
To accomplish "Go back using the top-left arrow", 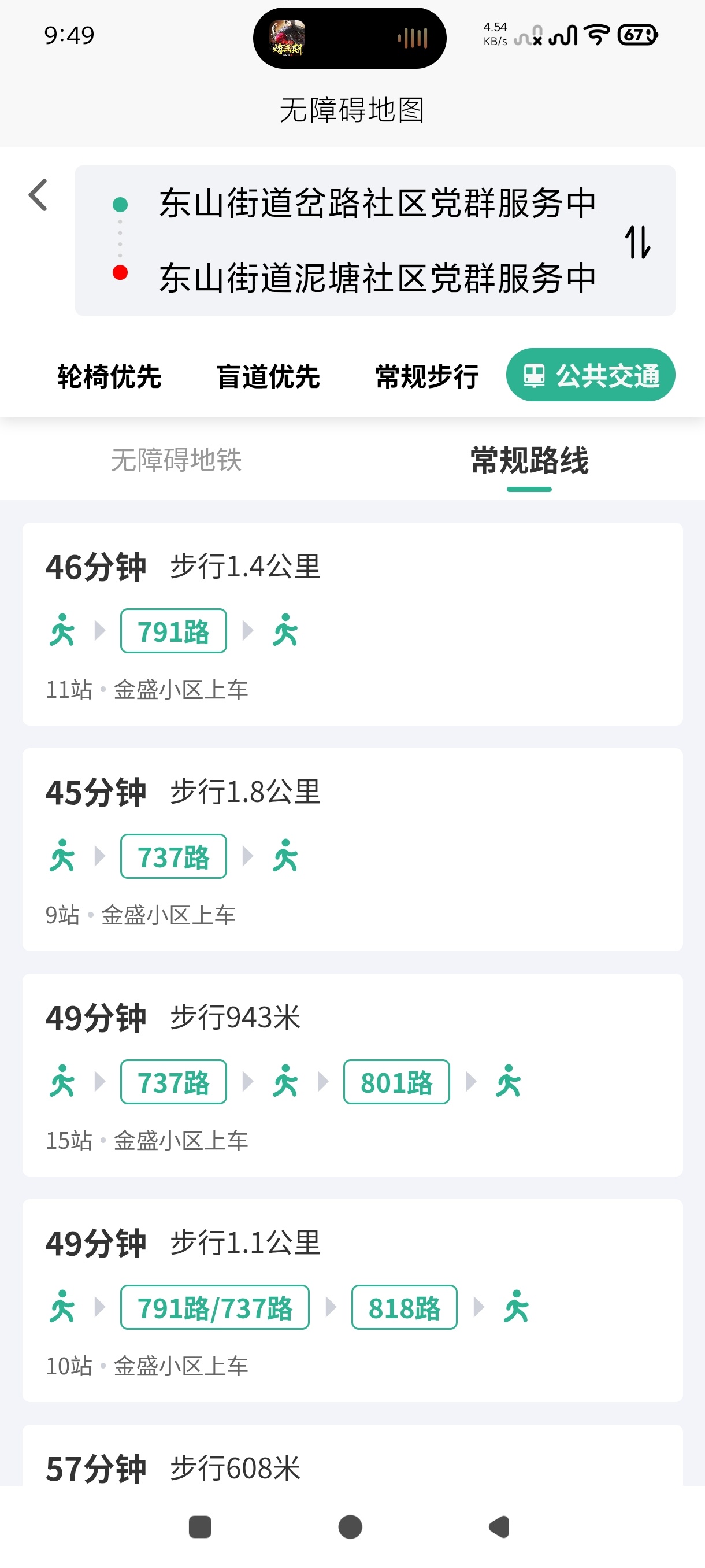I will coord(38,195).
